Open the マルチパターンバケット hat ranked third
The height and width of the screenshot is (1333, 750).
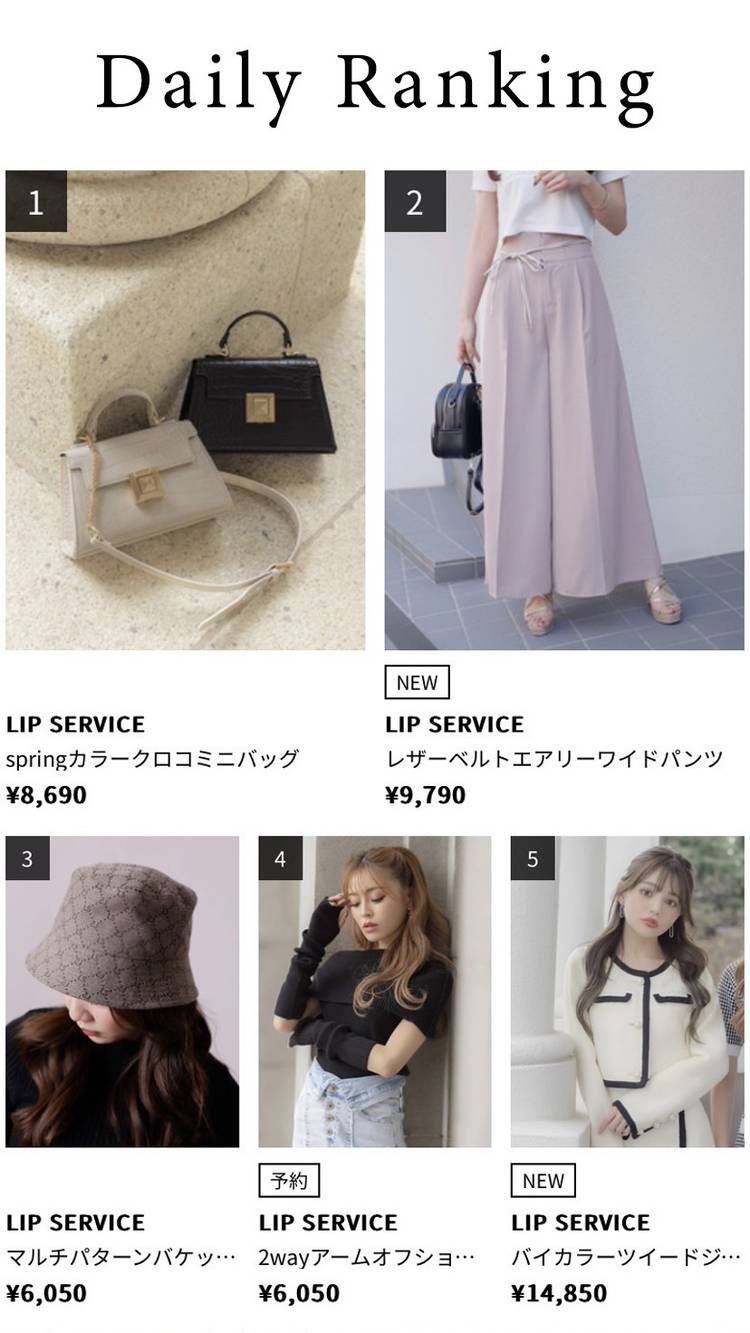(122, 991)
